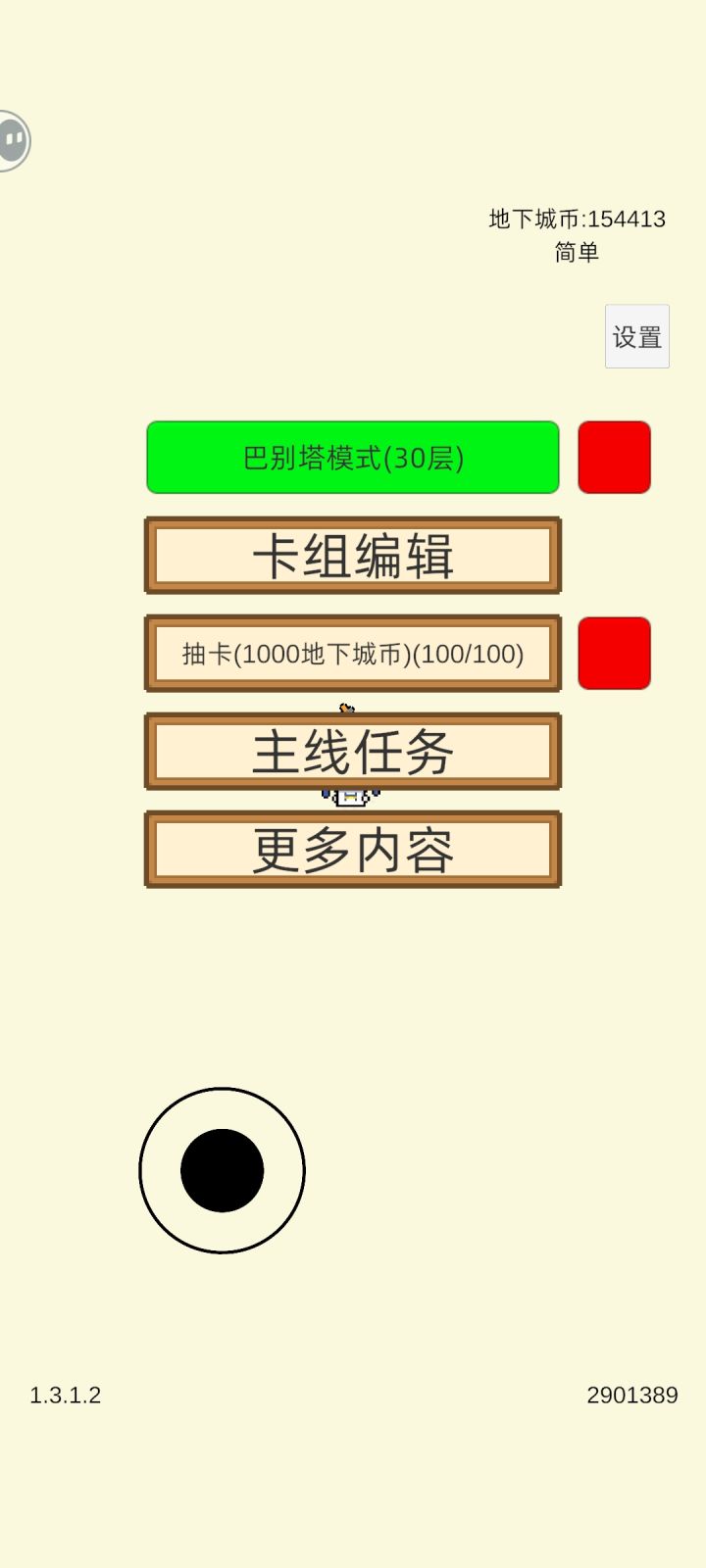Click the virtual joystick control
This screenshot has height=1568, width=706.
pos(223,1169)
